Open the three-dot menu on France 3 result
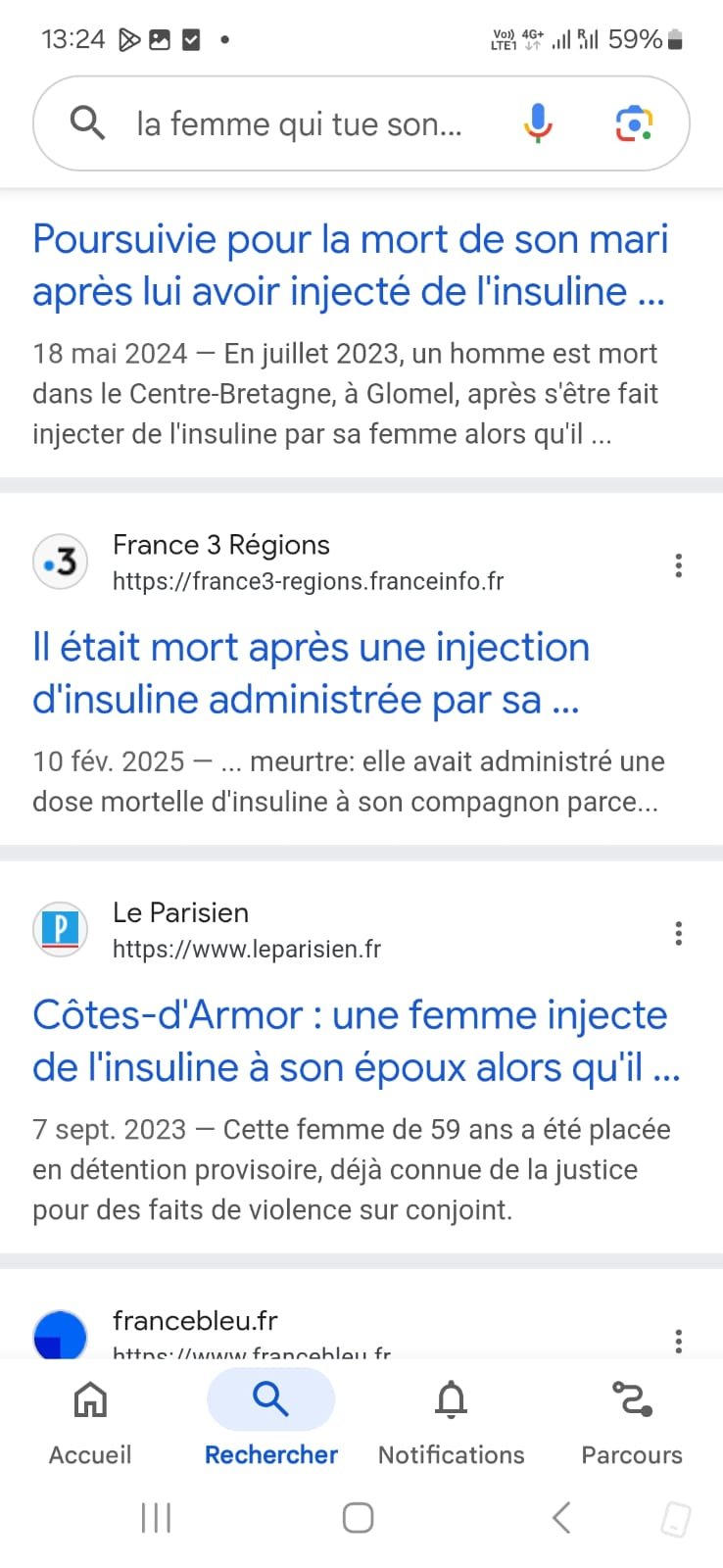The image size is (723, 1568). (x=678, y=564)
